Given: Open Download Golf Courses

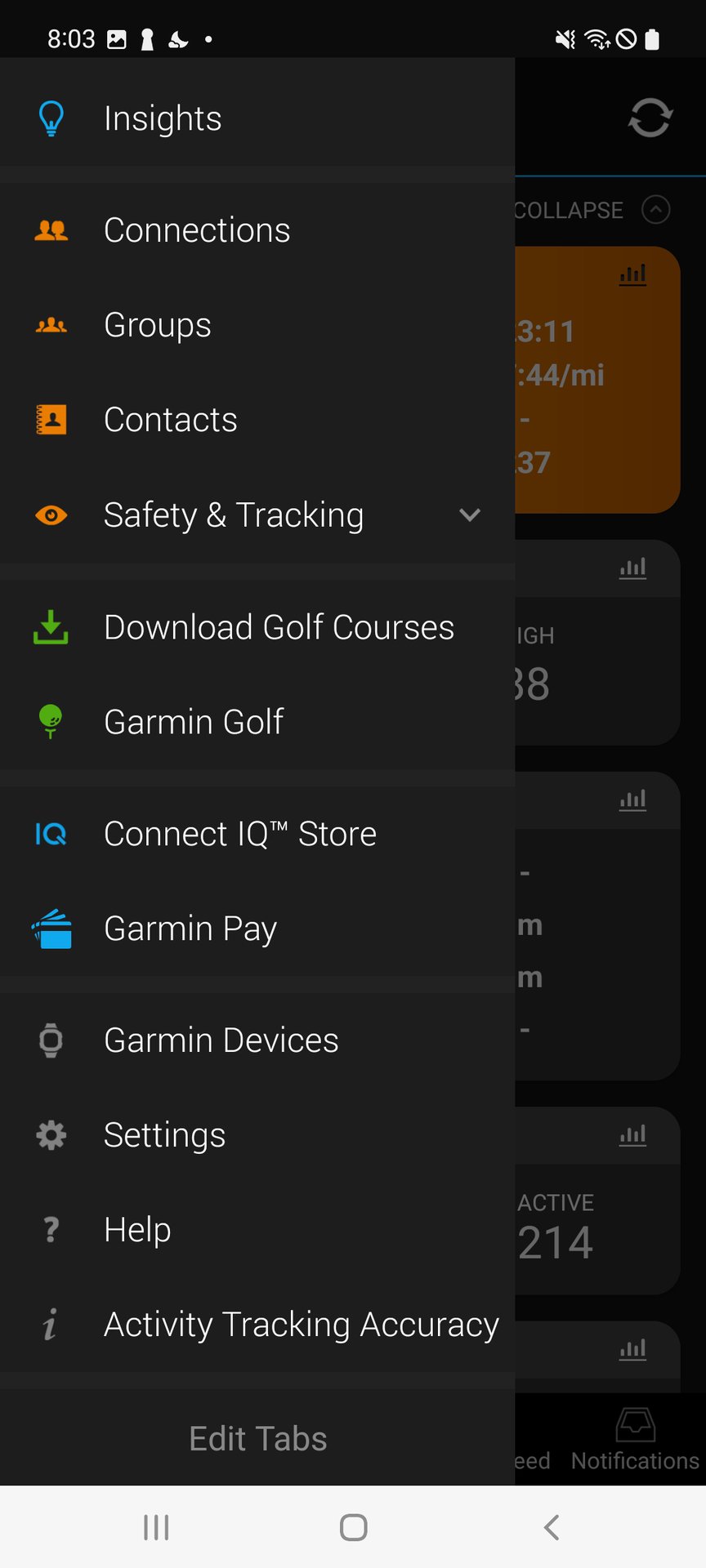Looking at the screenshot, I should point(279,627).
